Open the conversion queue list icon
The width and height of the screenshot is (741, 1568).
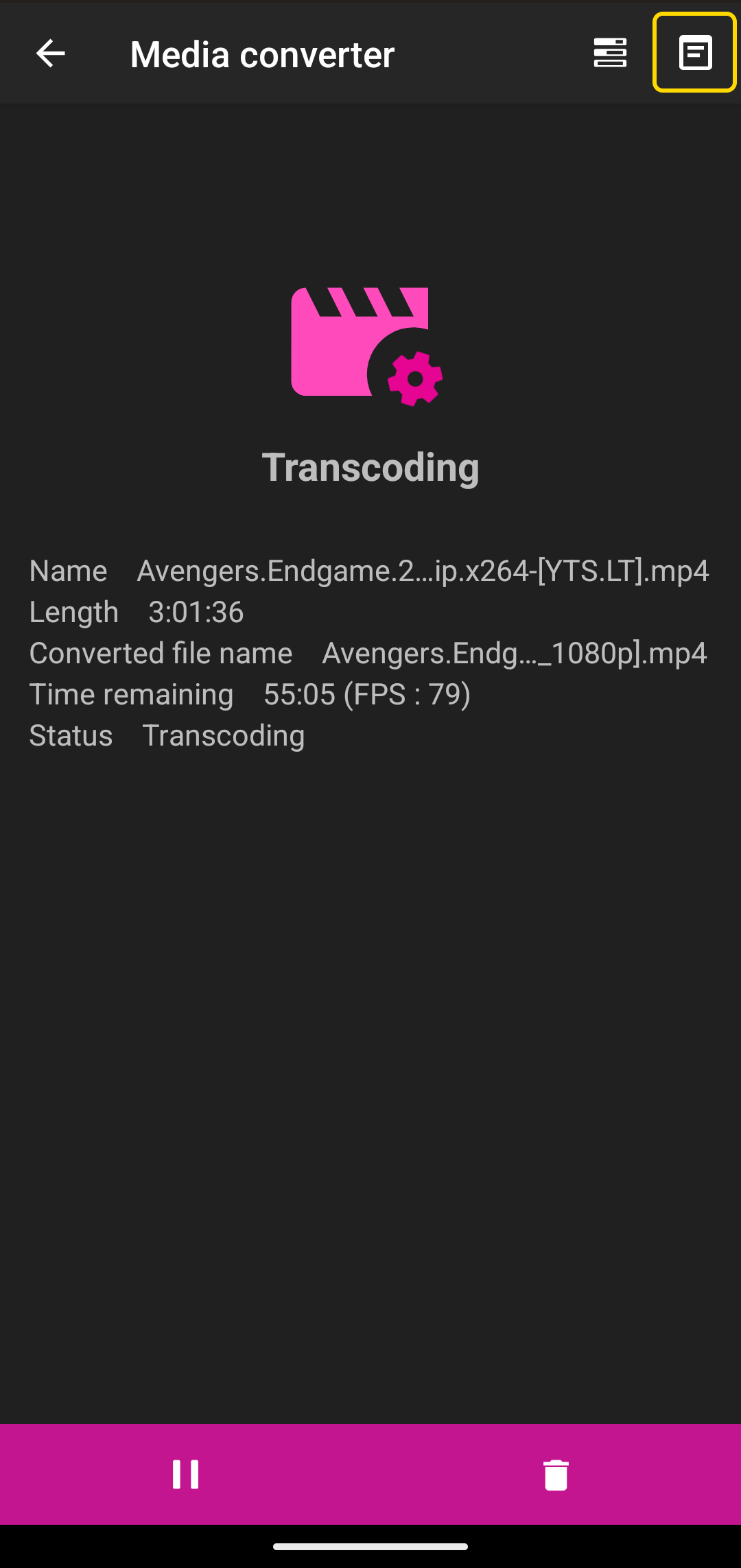pos(610,53)
